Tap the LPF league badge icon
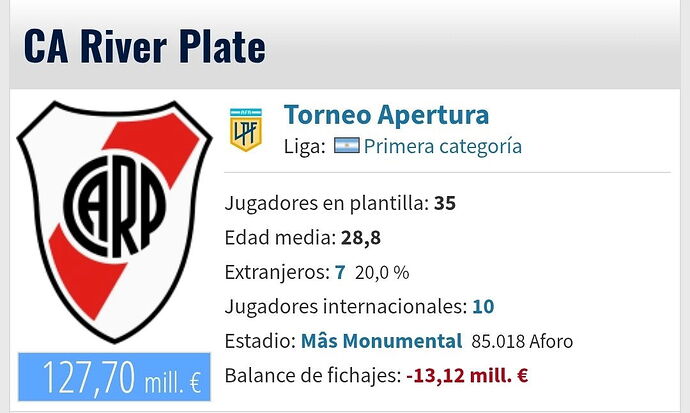Screen dimensions: 690x413 246,130
